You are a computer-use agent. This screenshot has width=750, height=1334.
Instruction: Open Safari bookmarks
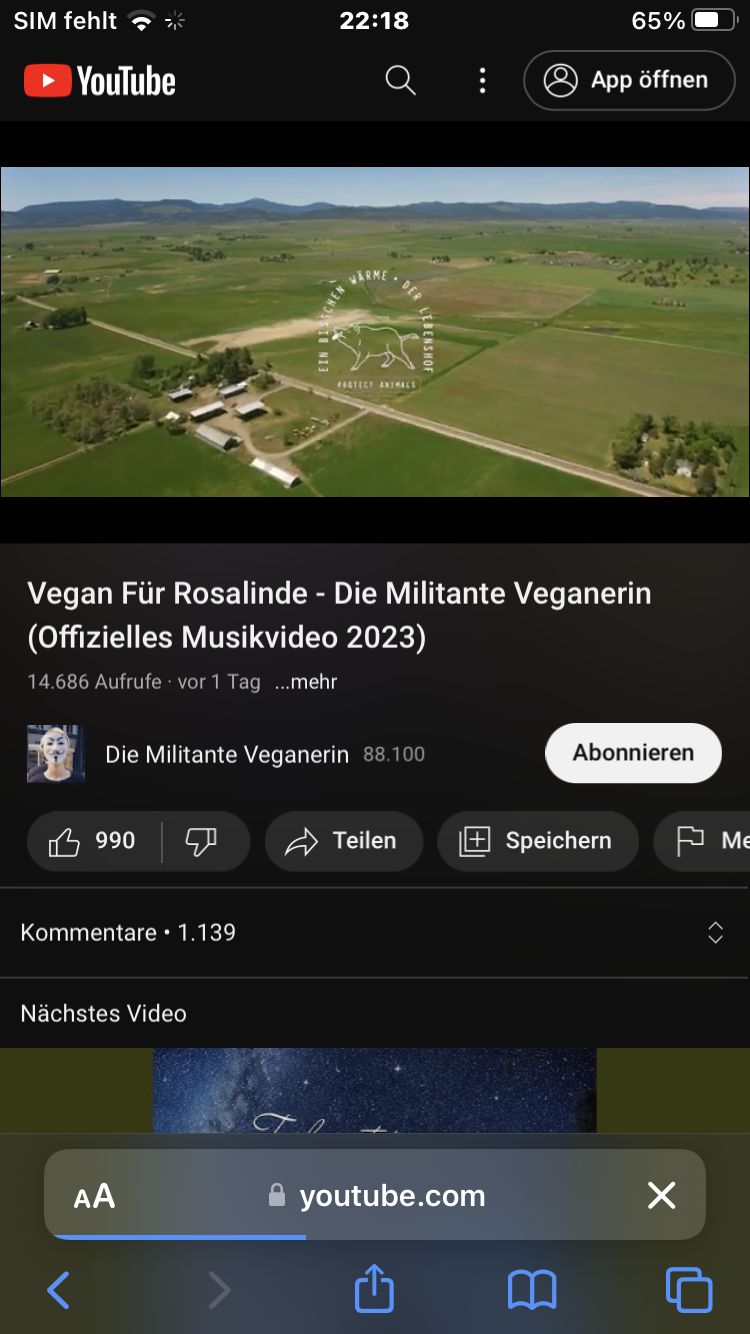pos(532,1290)
